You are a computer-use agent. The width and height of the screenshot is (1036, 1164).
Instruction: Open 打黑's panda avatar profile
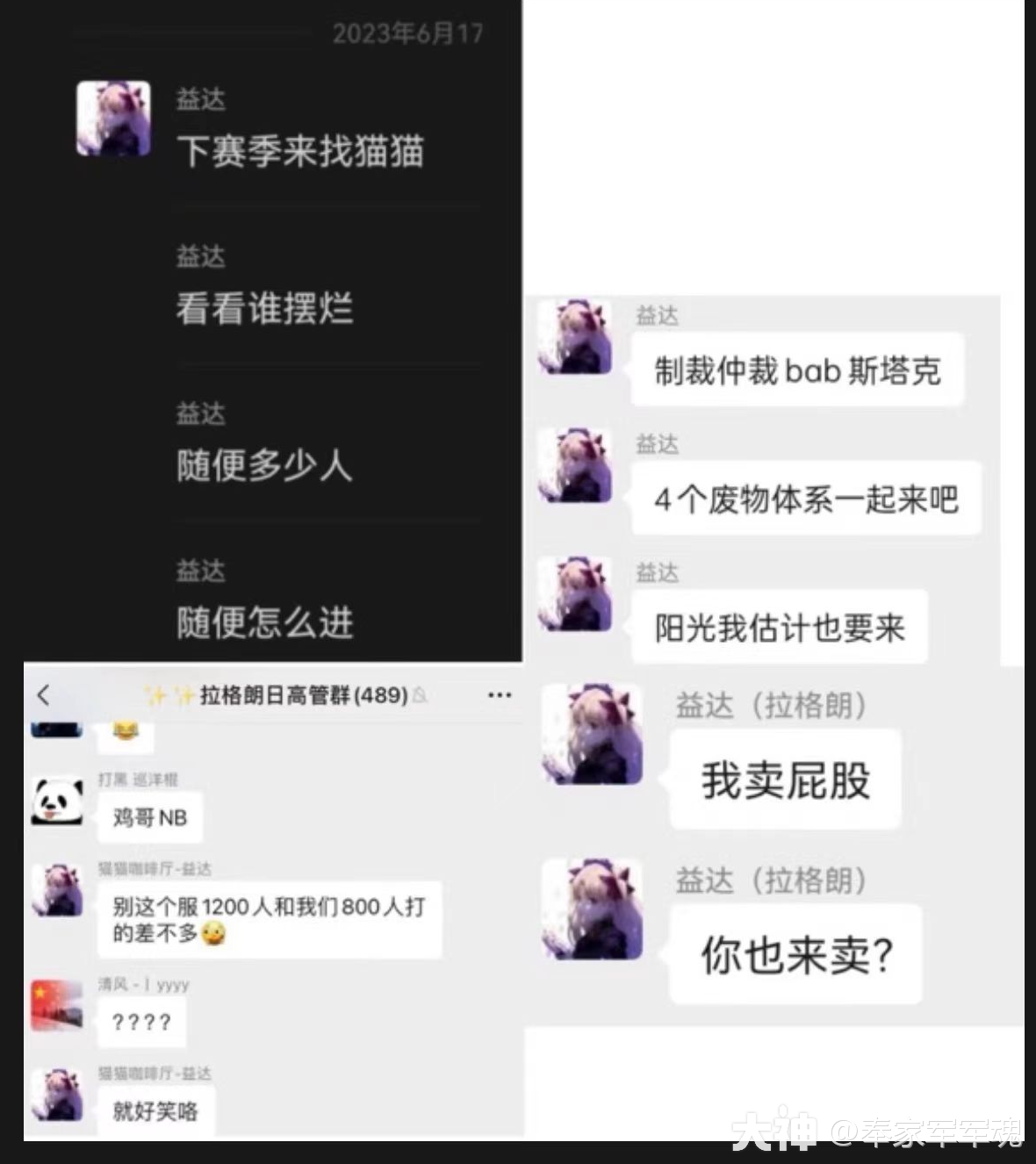(56, 800)
